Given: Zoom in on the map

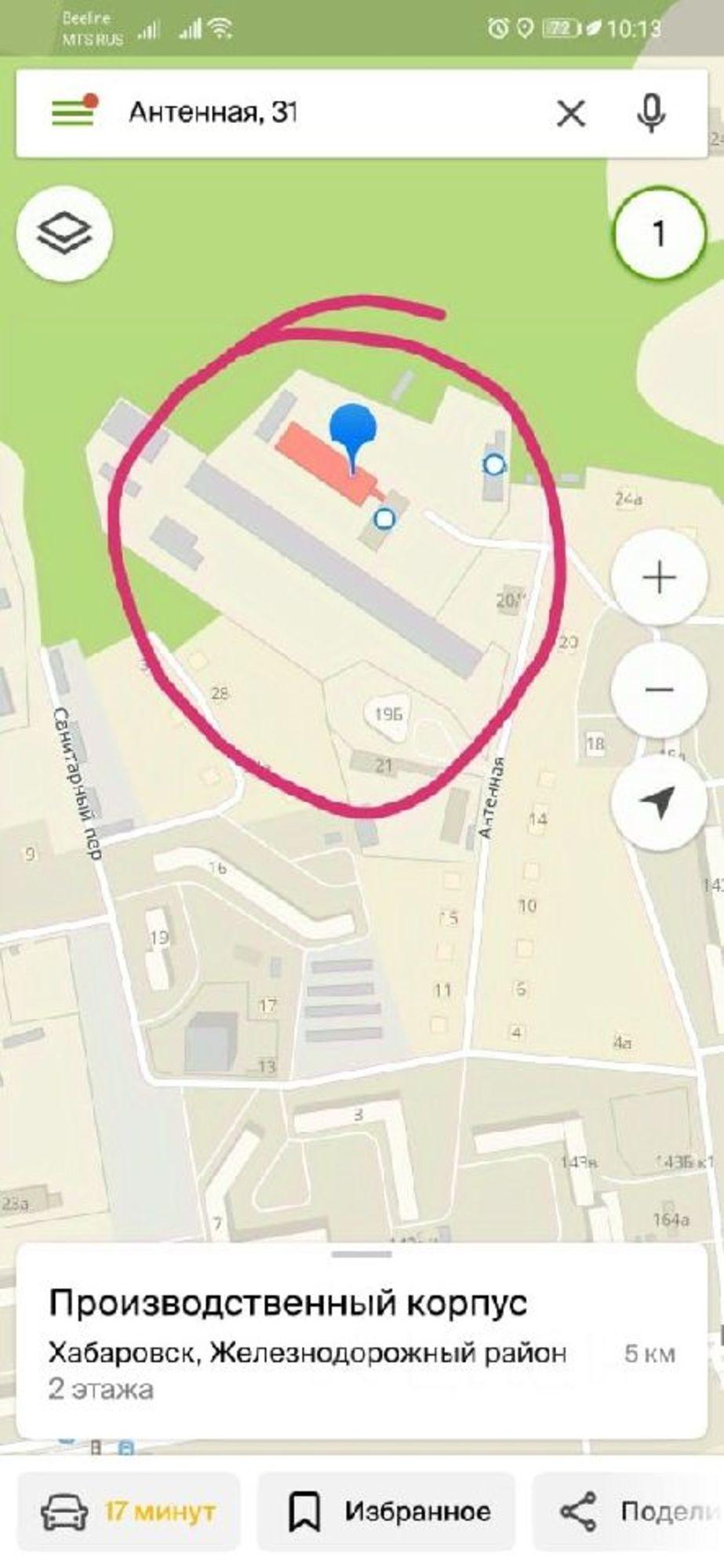Looking at the screenshot, I should coord(659,578).
